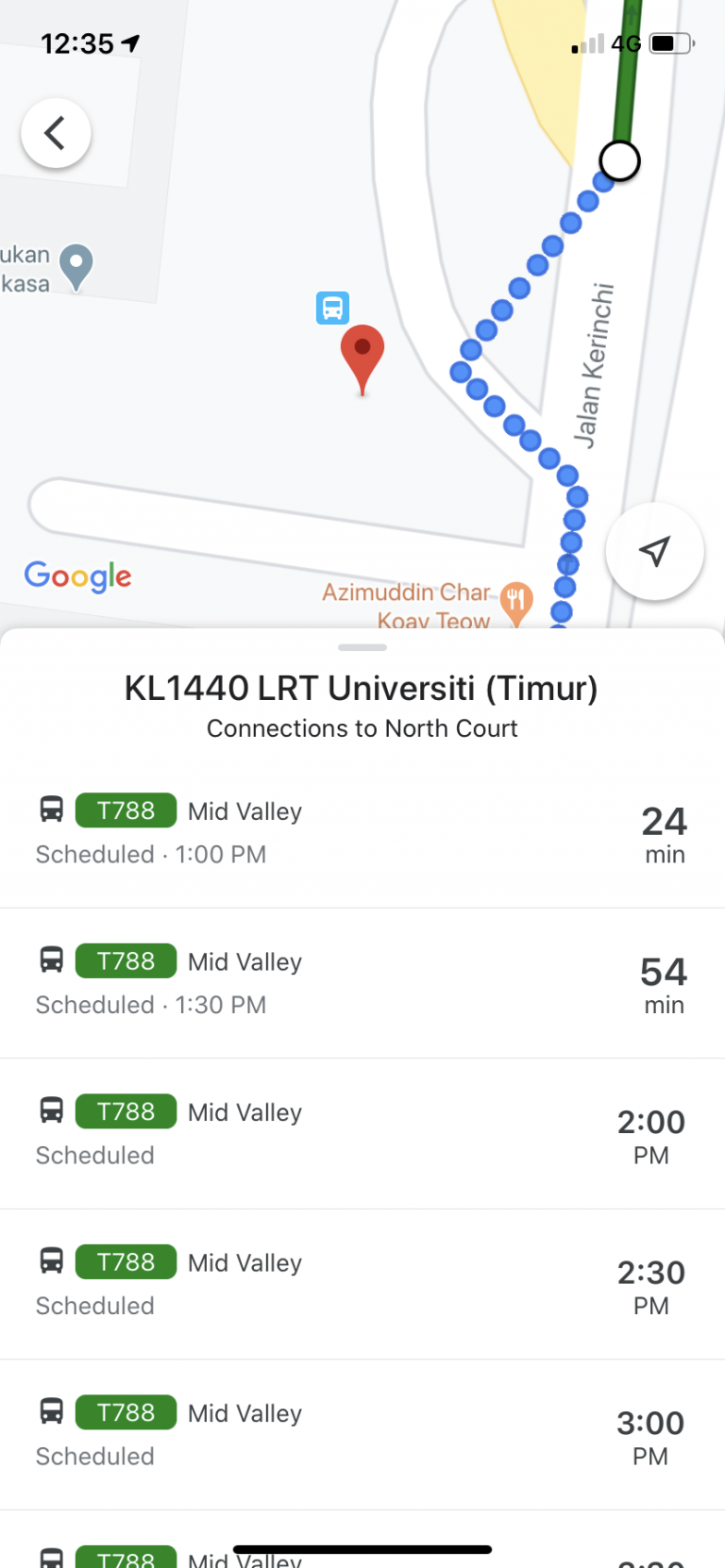Tap the T788 badge on the first departure
Viewport: 725px width, 1568px height.
pyautogui.click(x=126, y=809)
